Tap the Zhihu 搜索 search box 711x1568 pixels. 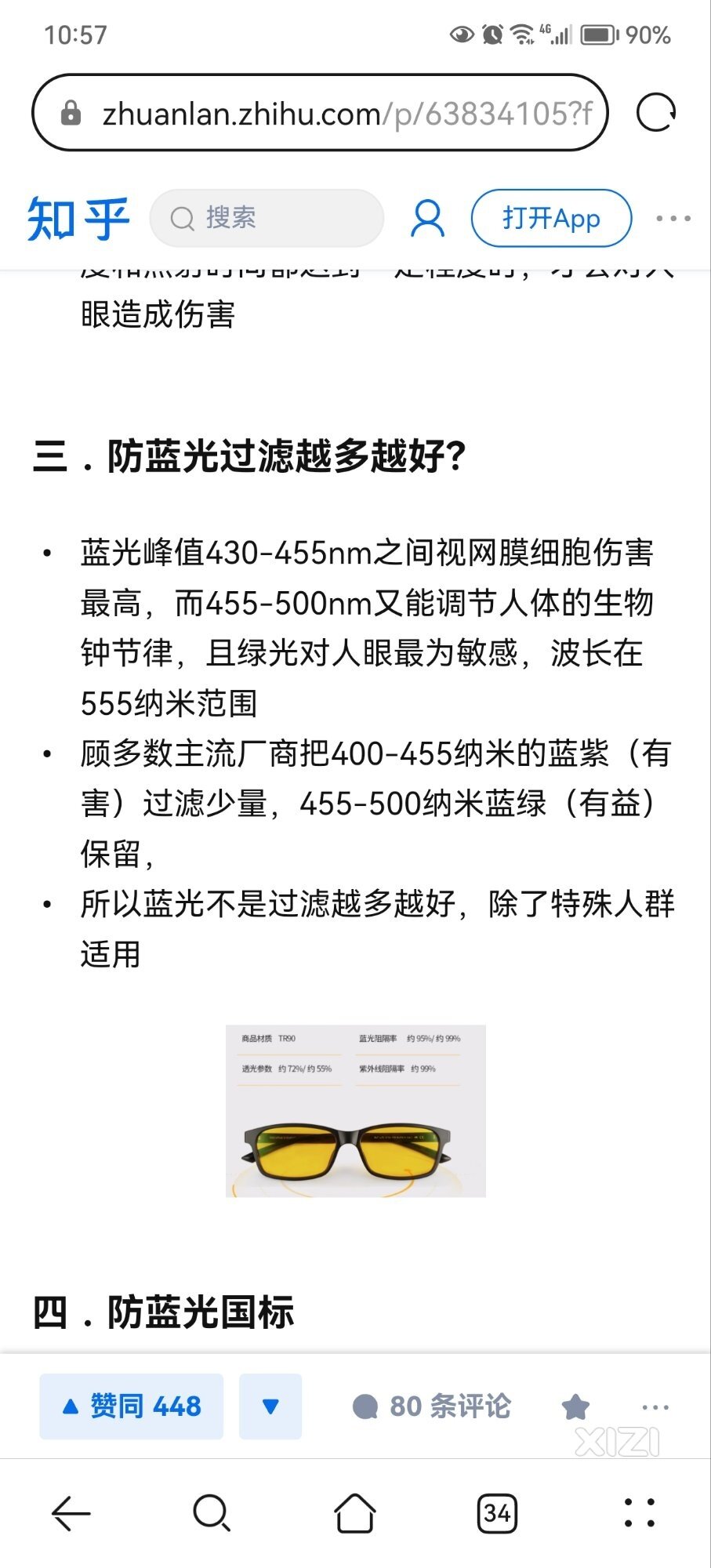(267, 218)
